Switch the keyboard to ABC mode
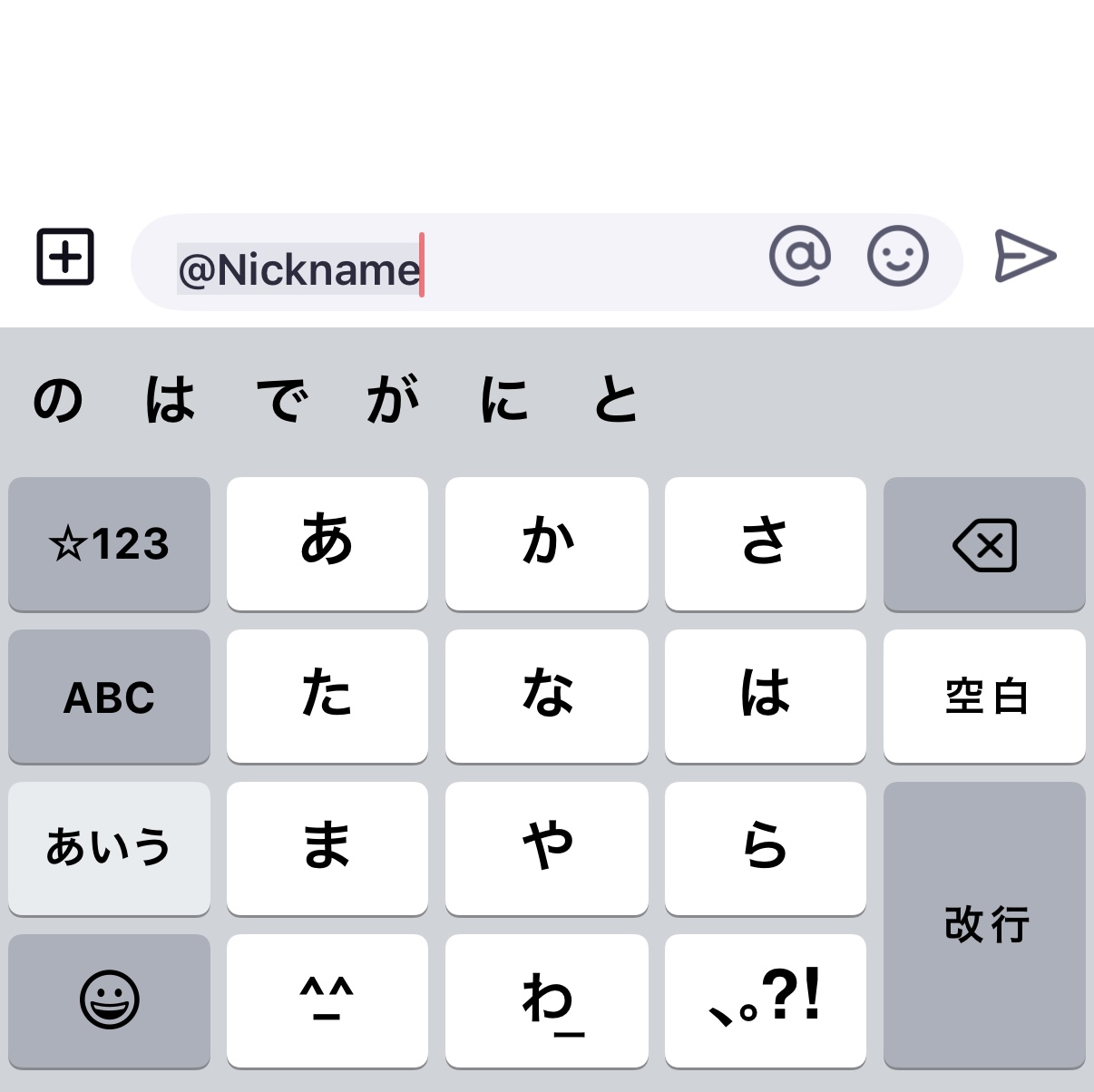This screenshot has width=1094, height=1092. click(x=109, y=697)
